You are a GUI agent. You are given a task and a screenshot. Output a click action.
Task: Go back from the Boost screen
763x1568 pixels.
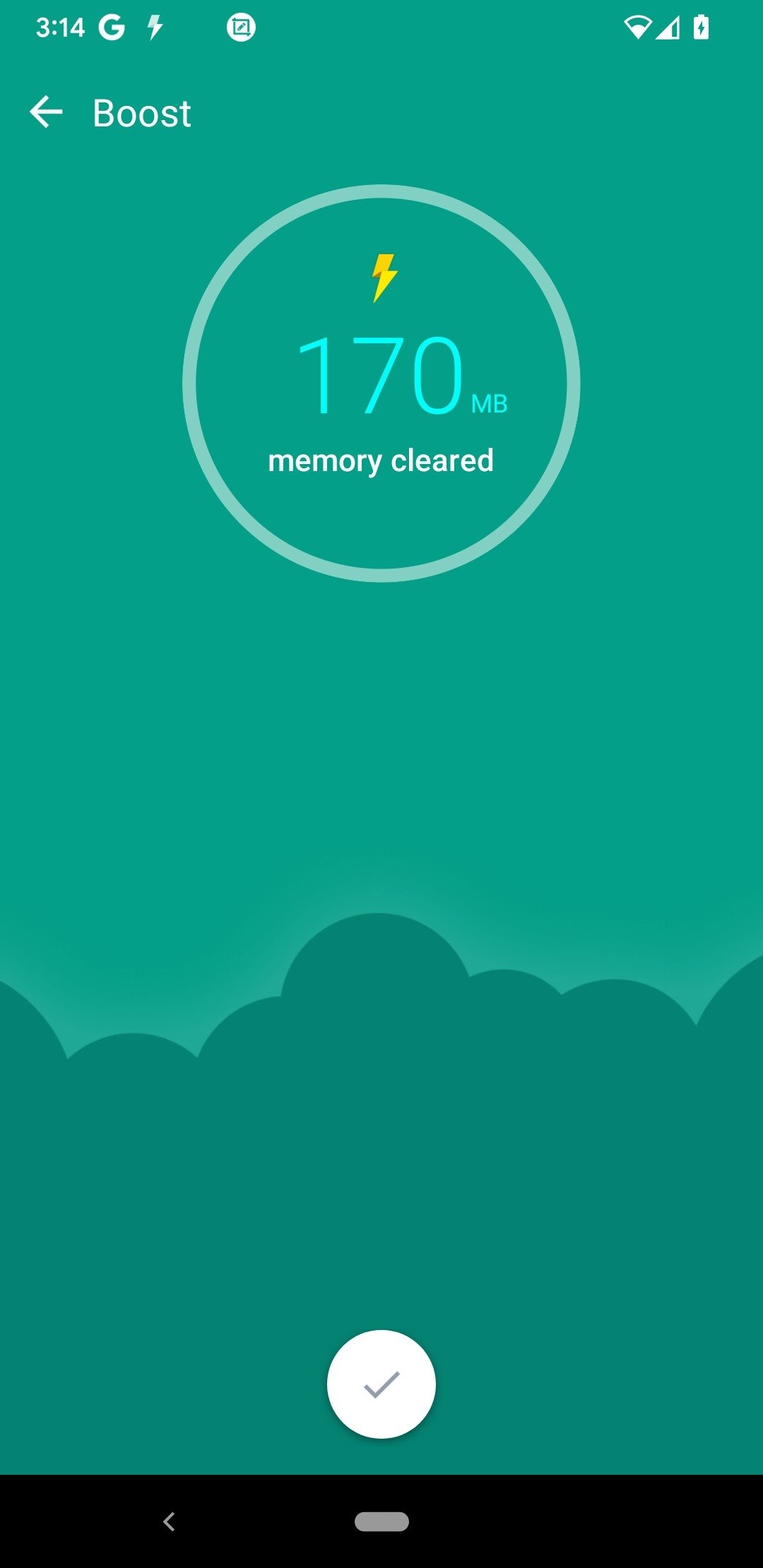(47, 112)
